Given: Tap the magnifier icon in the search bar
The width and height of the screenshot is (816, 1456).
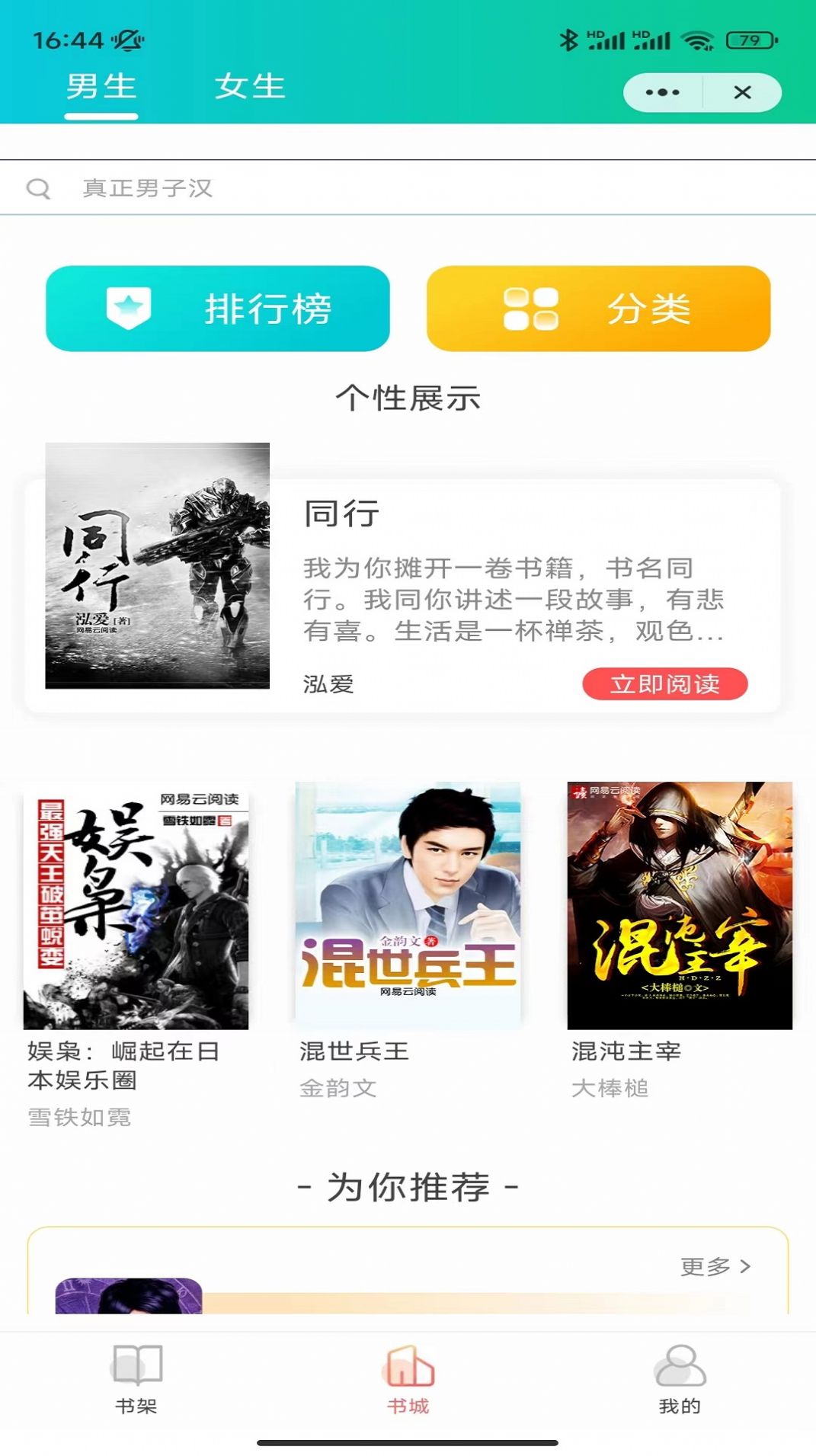Looking at the screenshot, I should 39,187.
